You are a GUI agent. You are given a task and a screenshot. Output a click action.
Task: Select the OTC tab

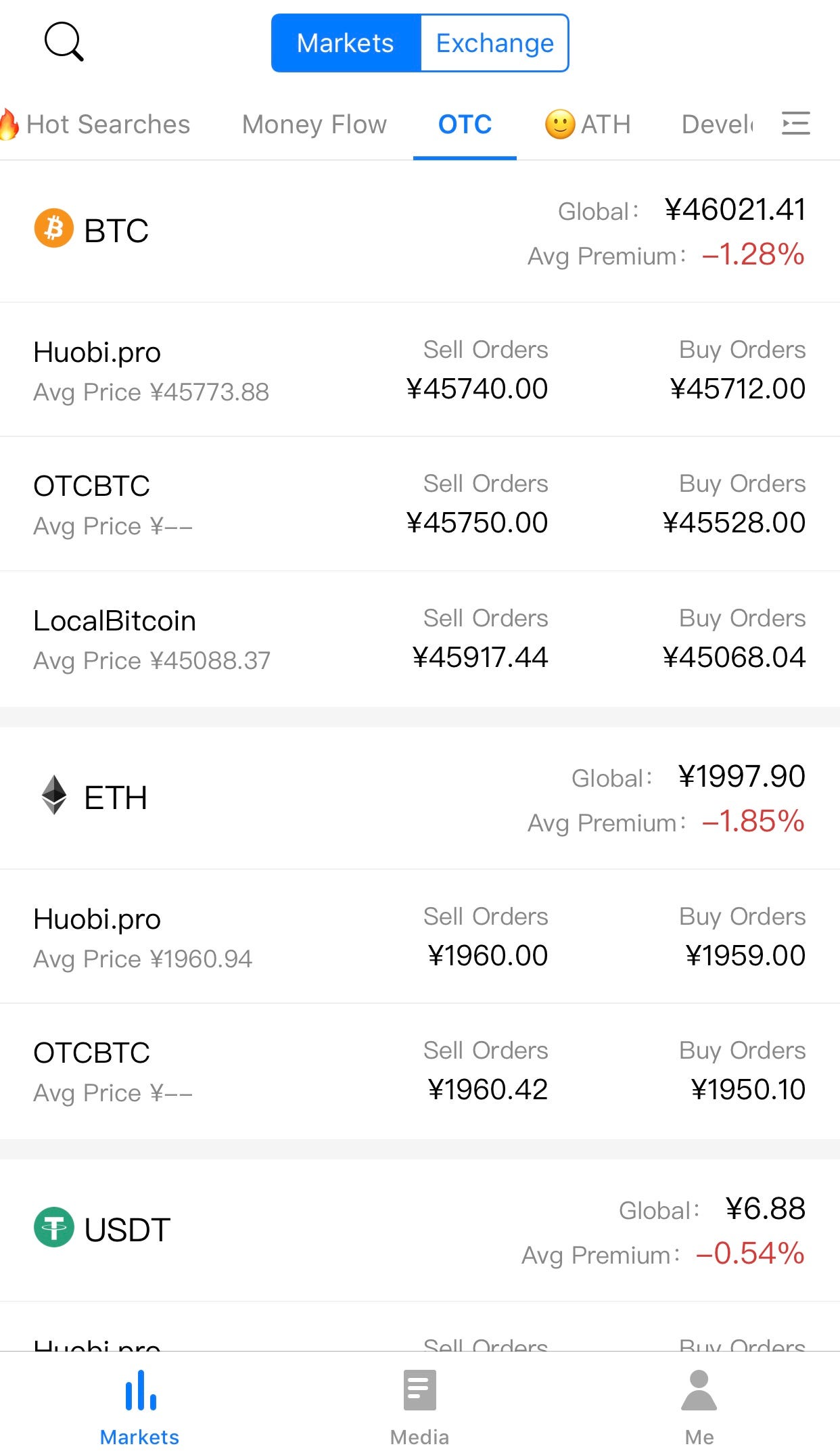[465, 124]
